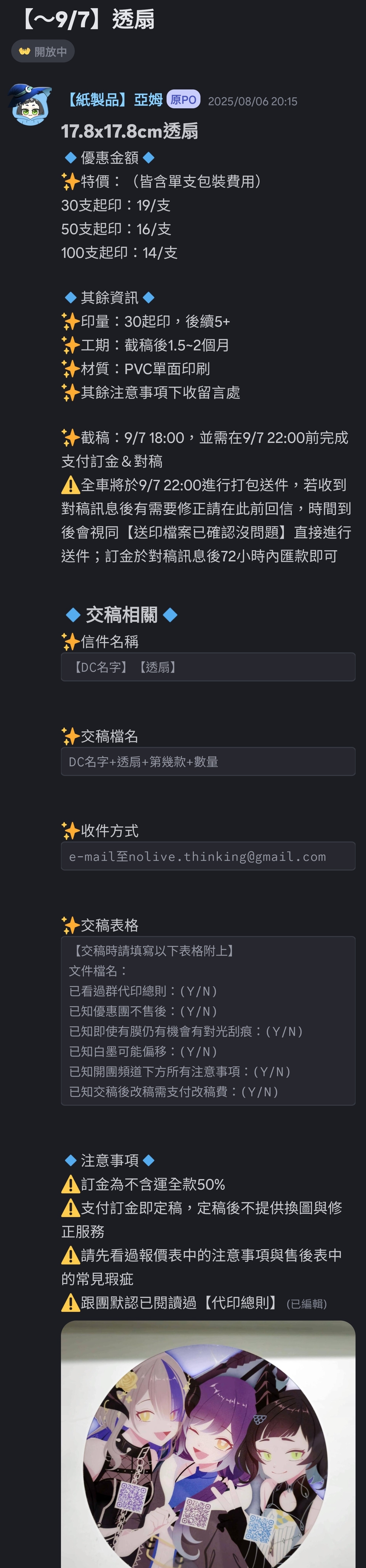This screenshot has height=1568, width=366.
Task: Tap the username 【紙製品】亞姆
Action: [113, 100]
